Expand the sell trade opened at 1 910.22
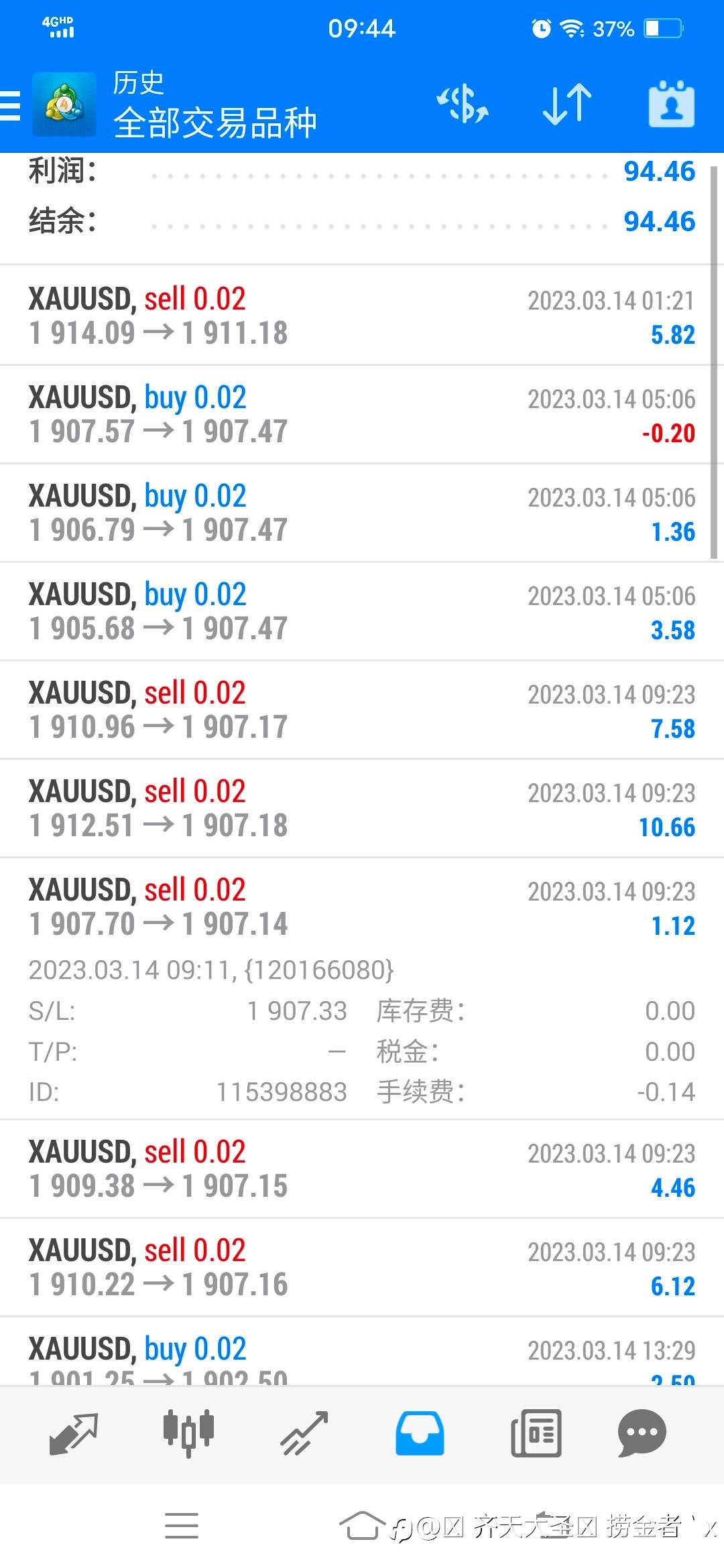This screenshot has width=724, height=1568. [x=362, y=1267]
